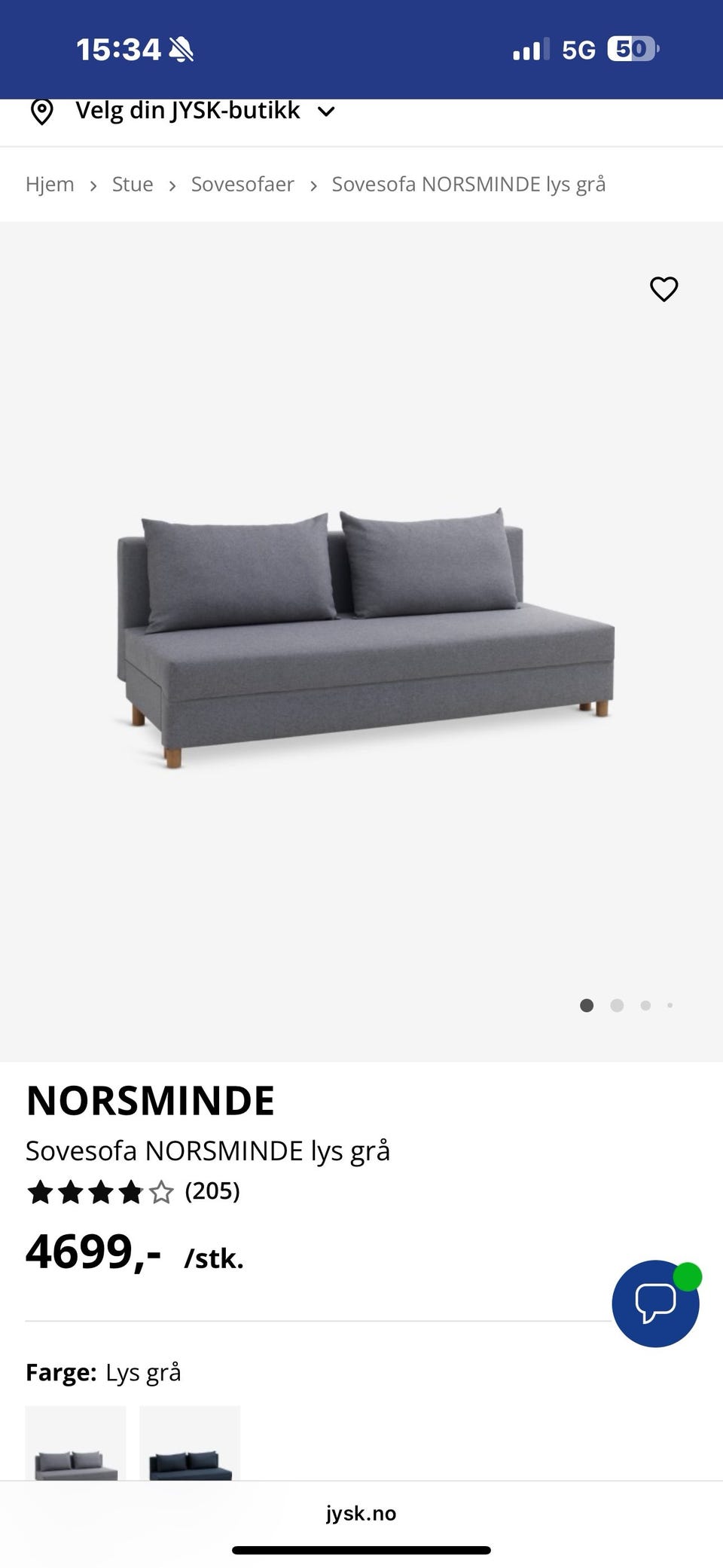
Task: Open the Hjem breadcrumb link
Action: (50, 184)
